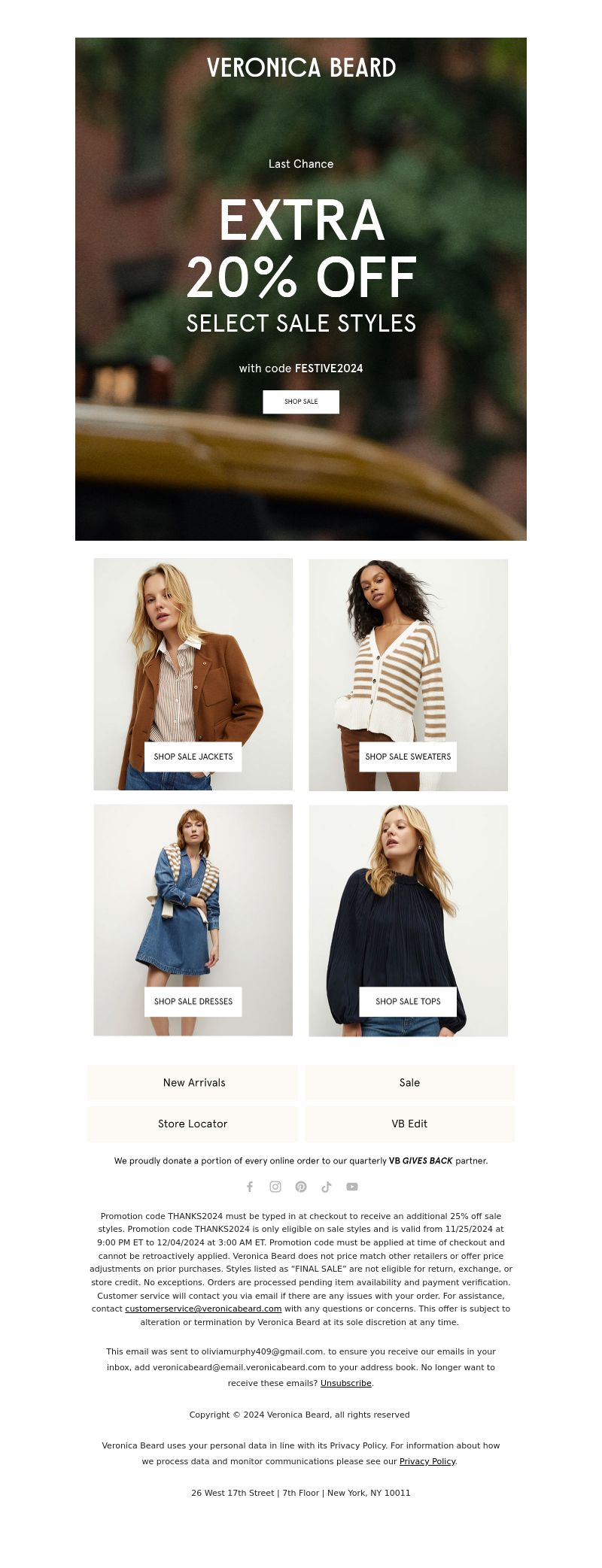Tap the SHOP SALE button
Image resolution: width=602 pixels, height=1568 pixels.
[x=301, y=402]
